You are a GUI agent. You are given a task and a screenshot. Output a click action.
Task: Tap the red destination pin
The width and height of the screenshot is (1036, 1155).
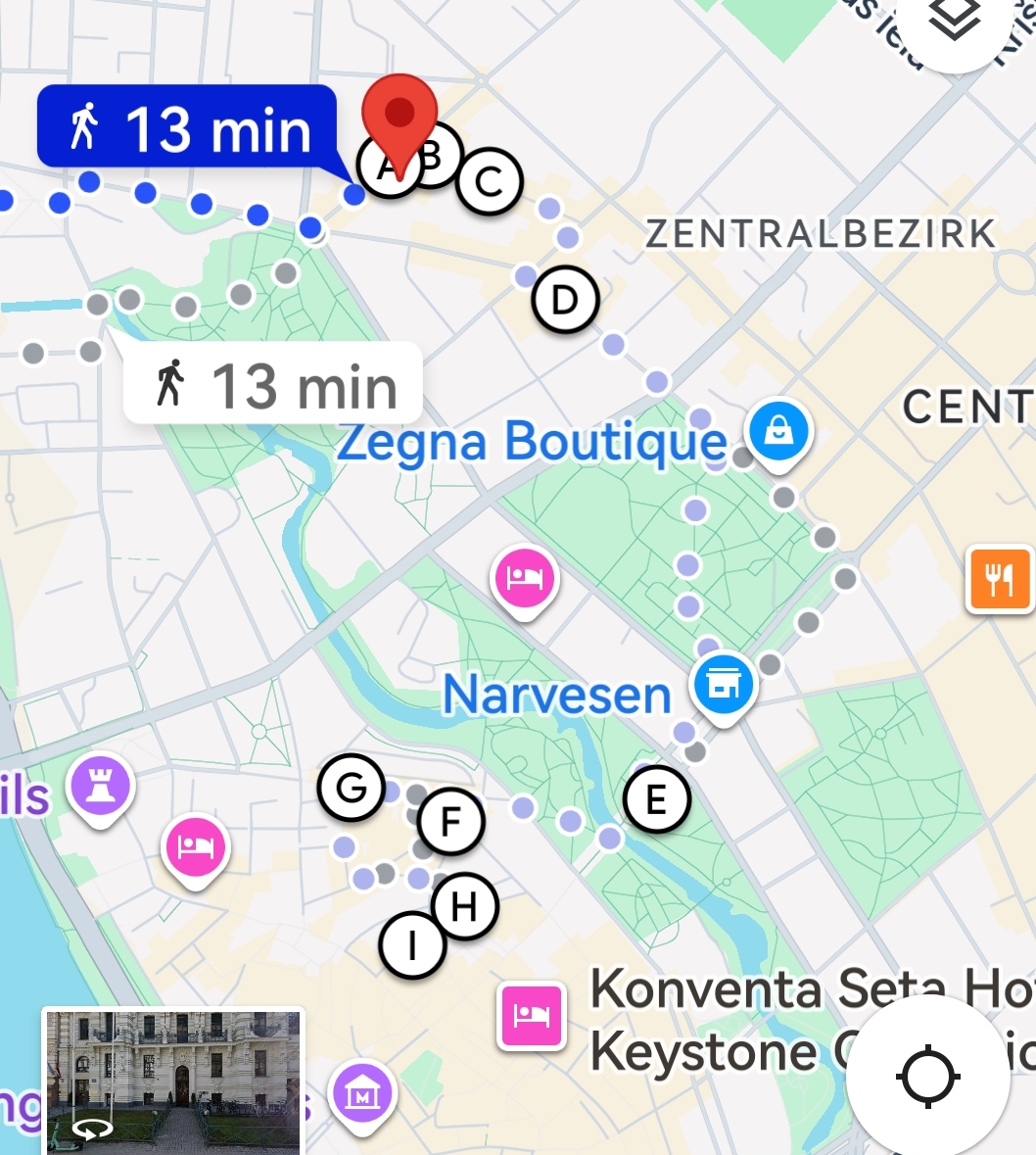click(x=399, y=115)
